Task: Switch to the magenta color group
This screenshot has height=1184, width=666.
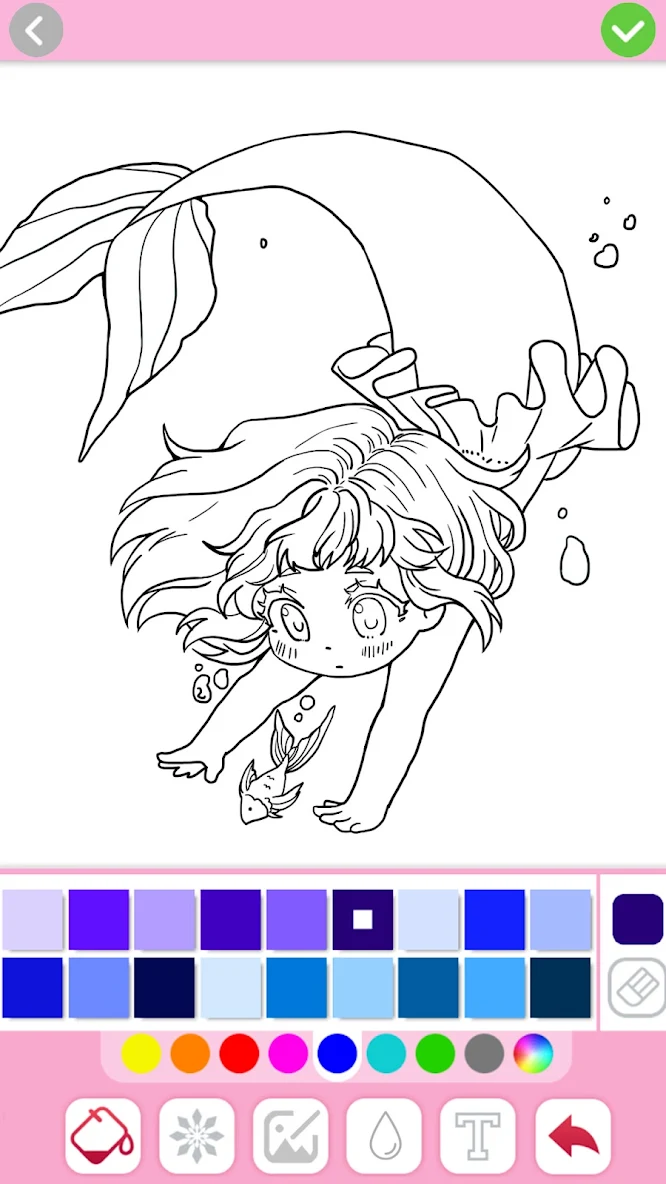Action: click(x=288, y=1054)
